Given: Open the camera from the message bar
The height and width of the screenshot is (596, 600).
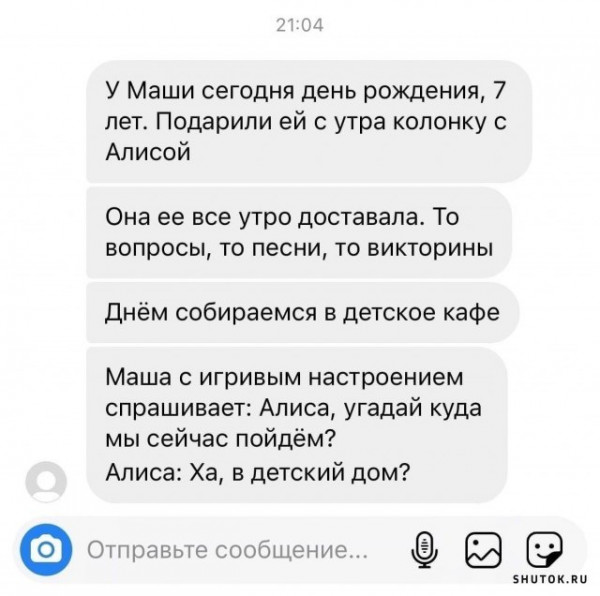Looking at the screenshot, I should point(44,549).
